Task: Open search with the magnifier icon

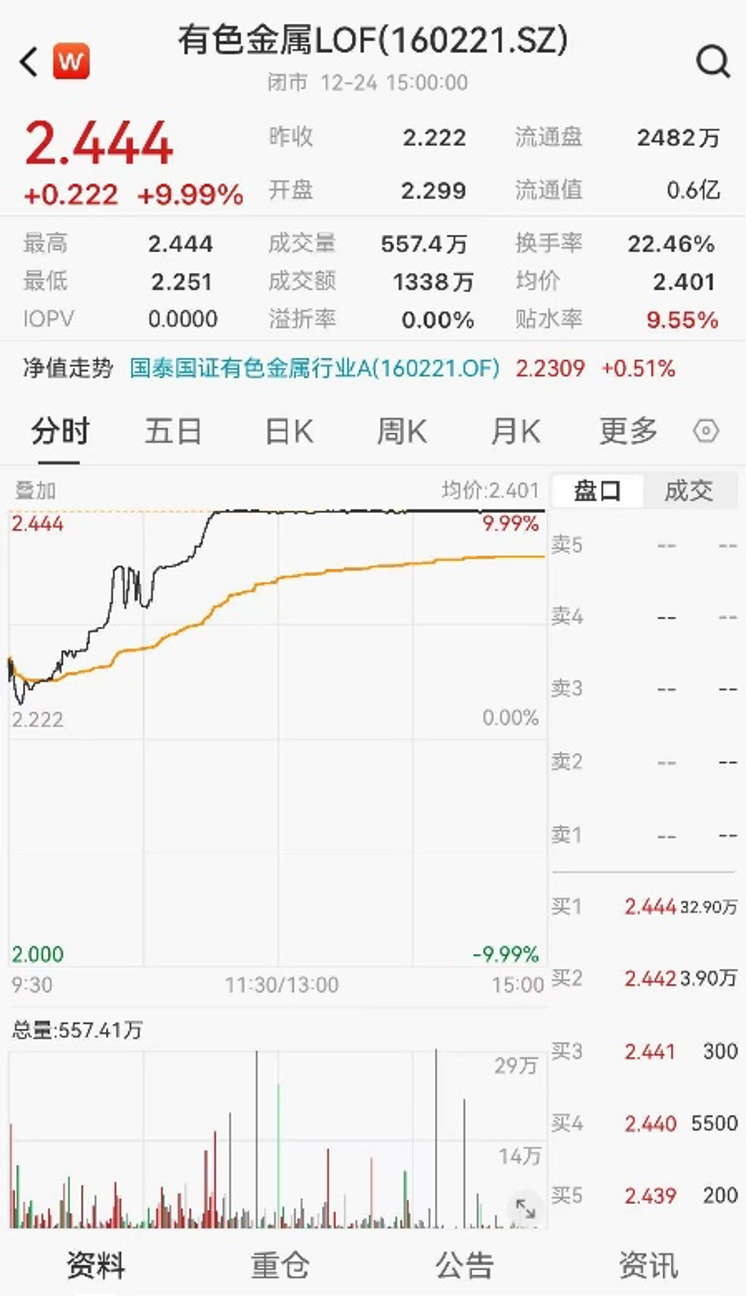Action: (714, 61)
